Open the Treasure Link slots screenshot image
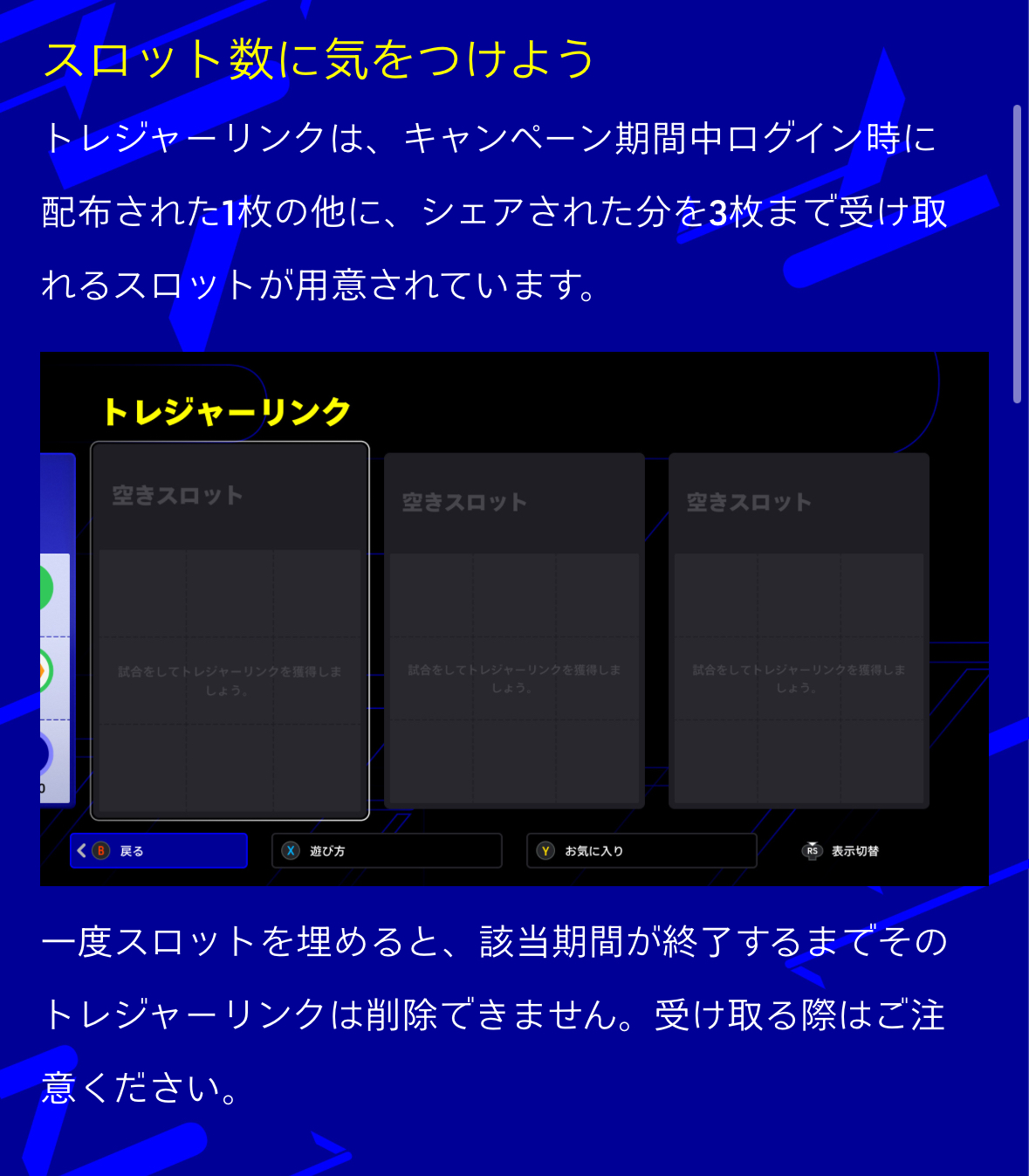Image resolution: width=1029 pixels, height=1176 pixels. click(x=514, y=619)
